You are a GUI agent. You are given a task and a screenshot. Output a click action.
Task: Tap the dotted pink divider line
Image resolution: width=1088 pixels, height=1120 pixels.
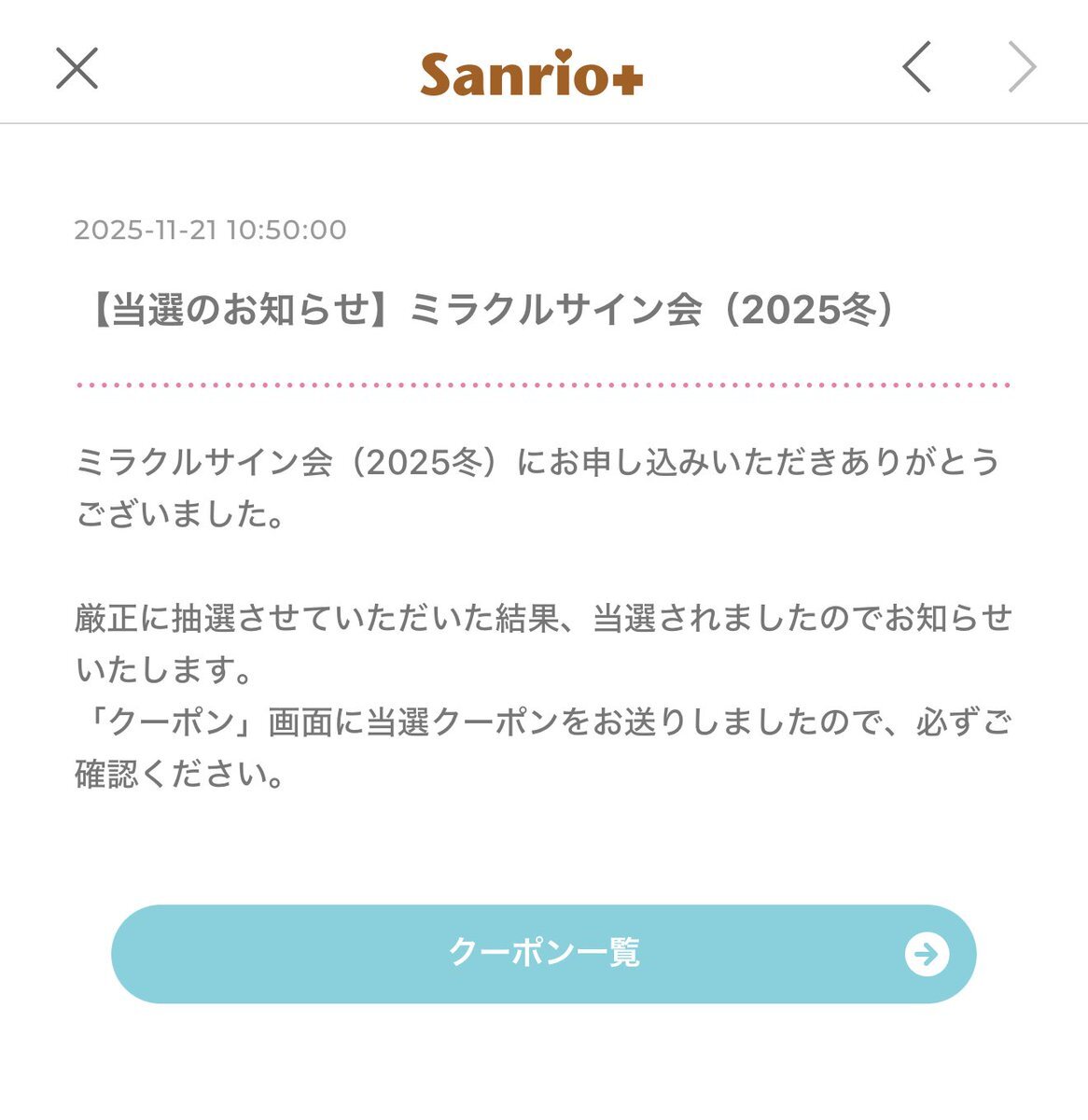pos(544,384)
